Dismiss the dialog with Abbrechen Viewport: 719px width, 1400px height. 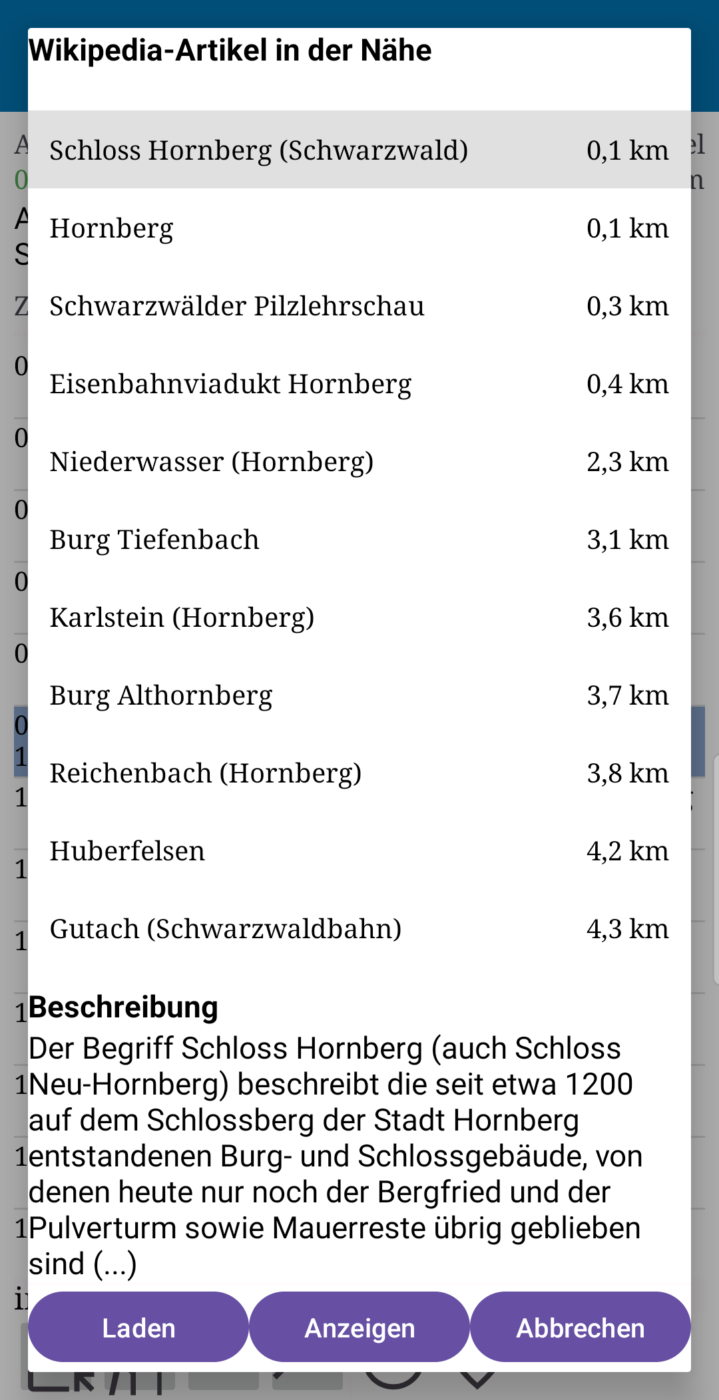click(580, 1328)
